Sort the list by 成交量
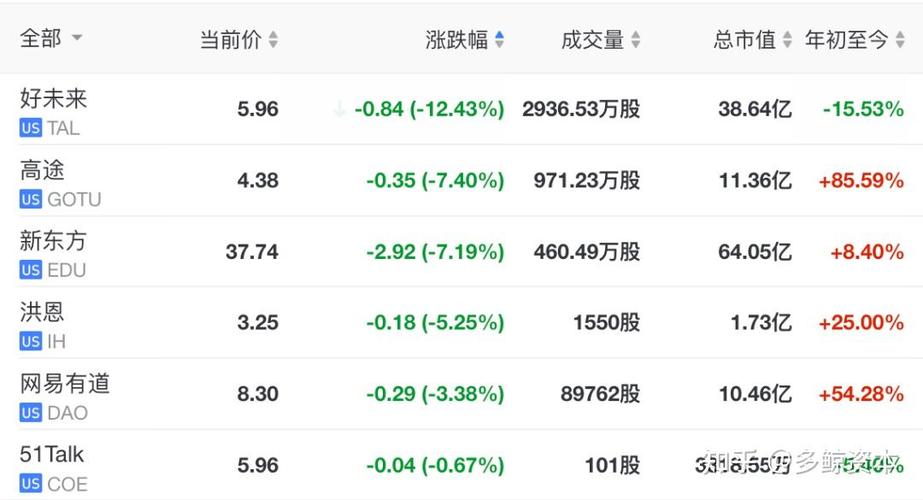The width and height of the screenshot is (923, 500). coord(600,40)
